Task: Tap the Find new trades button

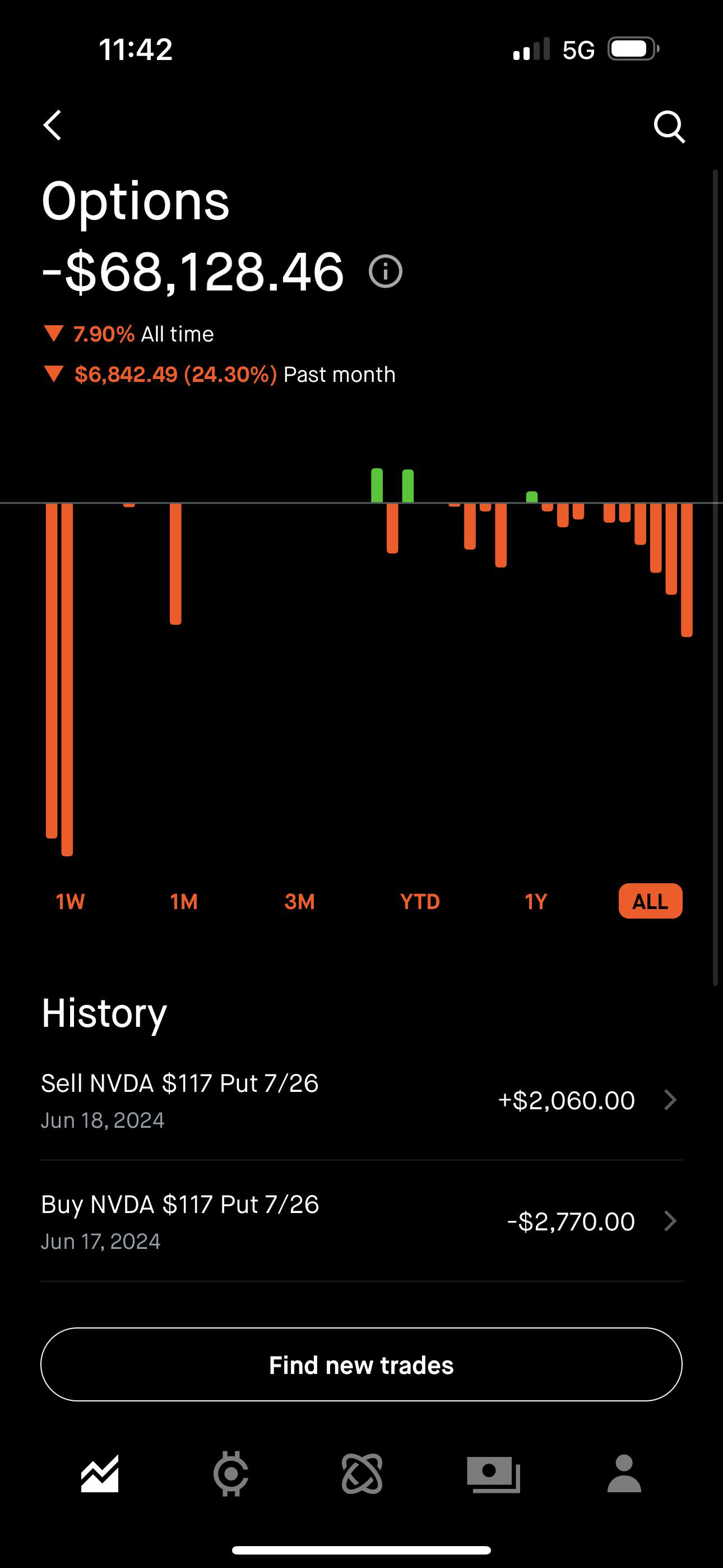Action: click(x=361, y=1366)
